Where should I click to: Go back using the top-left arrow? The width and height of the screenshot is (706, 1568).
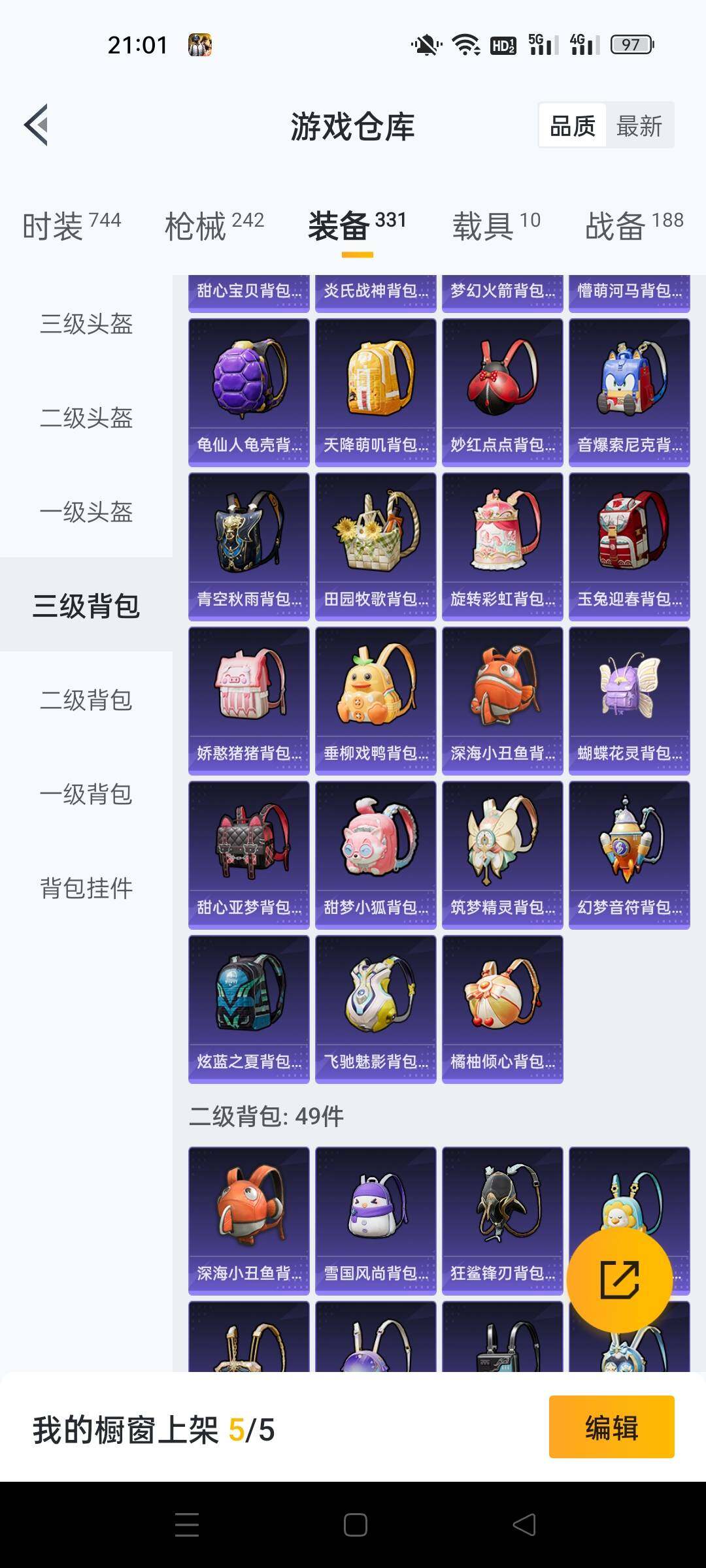click(37, 125)
